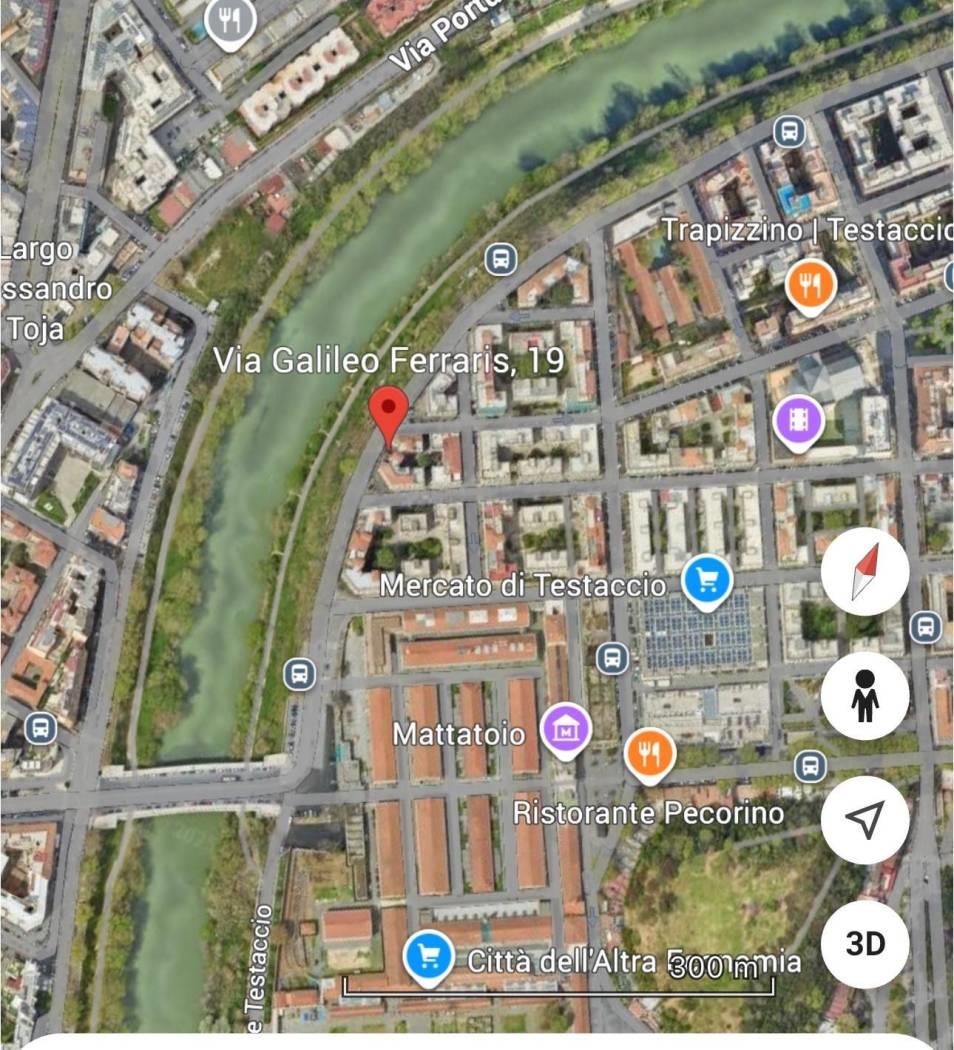This screenshot has height=1050, width=954.
Task: Open the Mercato di Testaccio shopping marker
Action: 707,582
